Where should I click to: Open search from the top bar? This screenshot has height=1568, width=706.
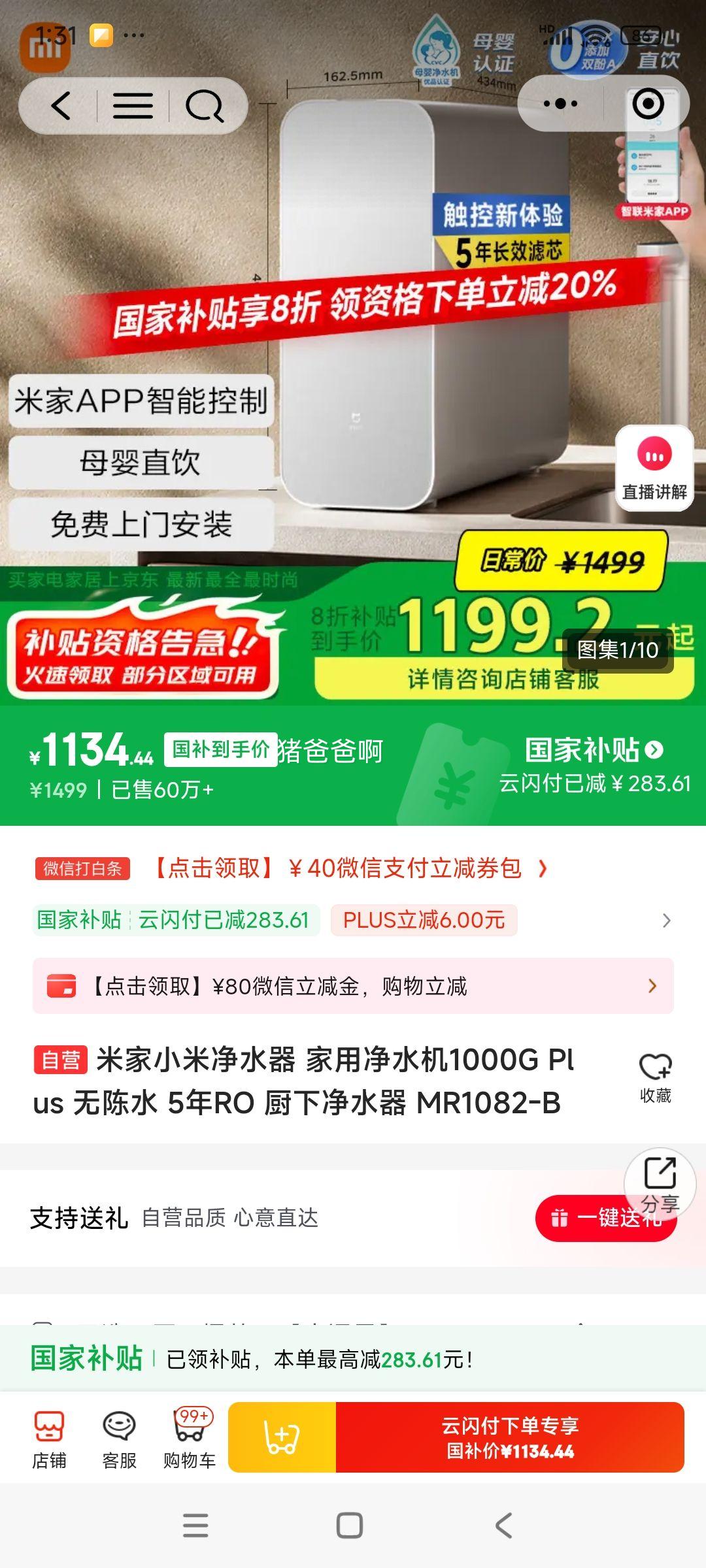(205, 106)
